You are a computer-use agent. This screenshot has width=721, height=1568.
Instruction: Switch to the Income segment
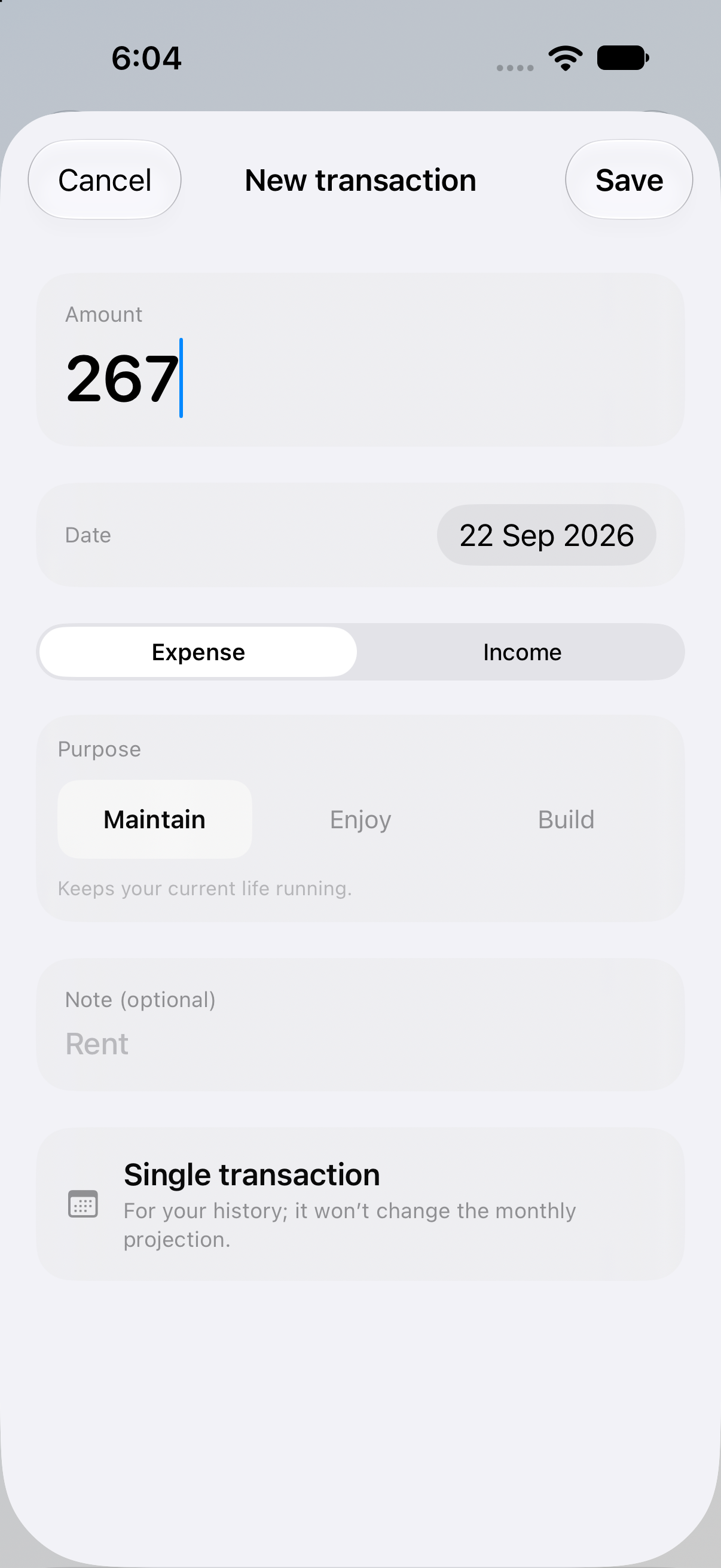coord(522,652)
